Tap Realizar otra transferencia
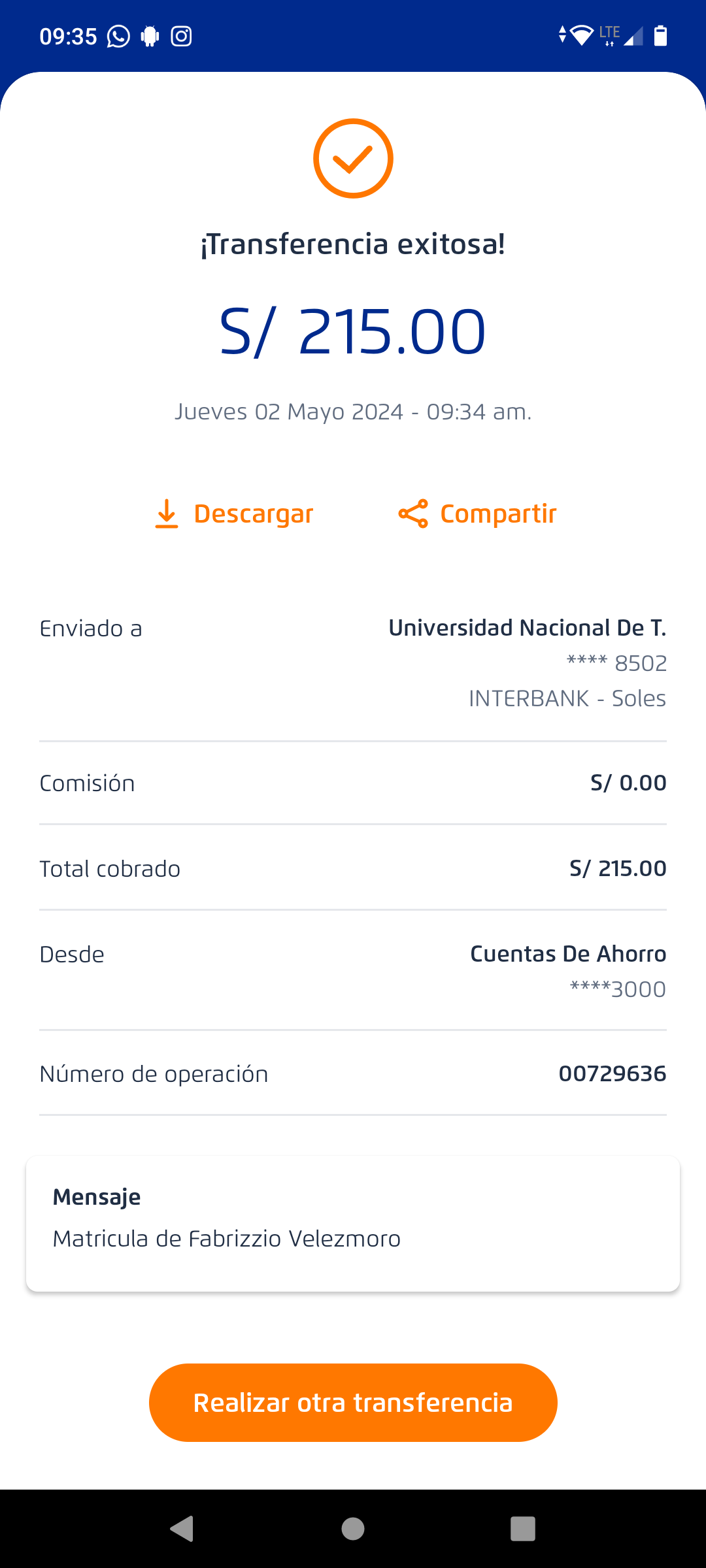Viewport: 706px width, 1568px height. [353, 1403]
